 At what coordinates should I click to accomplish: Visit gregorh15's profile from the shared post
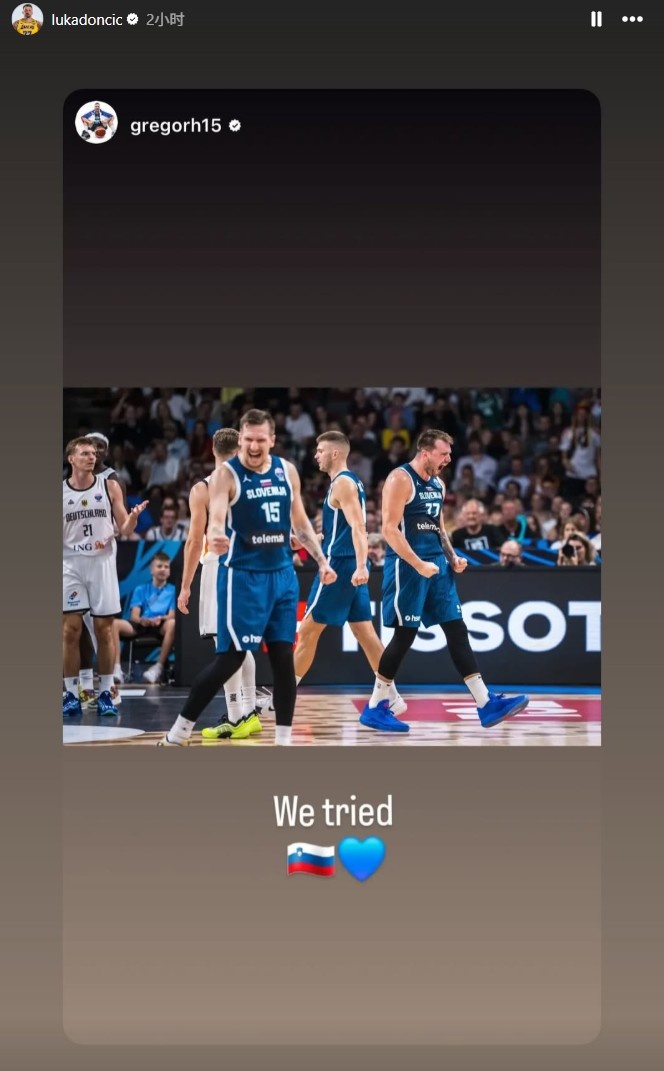pos(175,126)
